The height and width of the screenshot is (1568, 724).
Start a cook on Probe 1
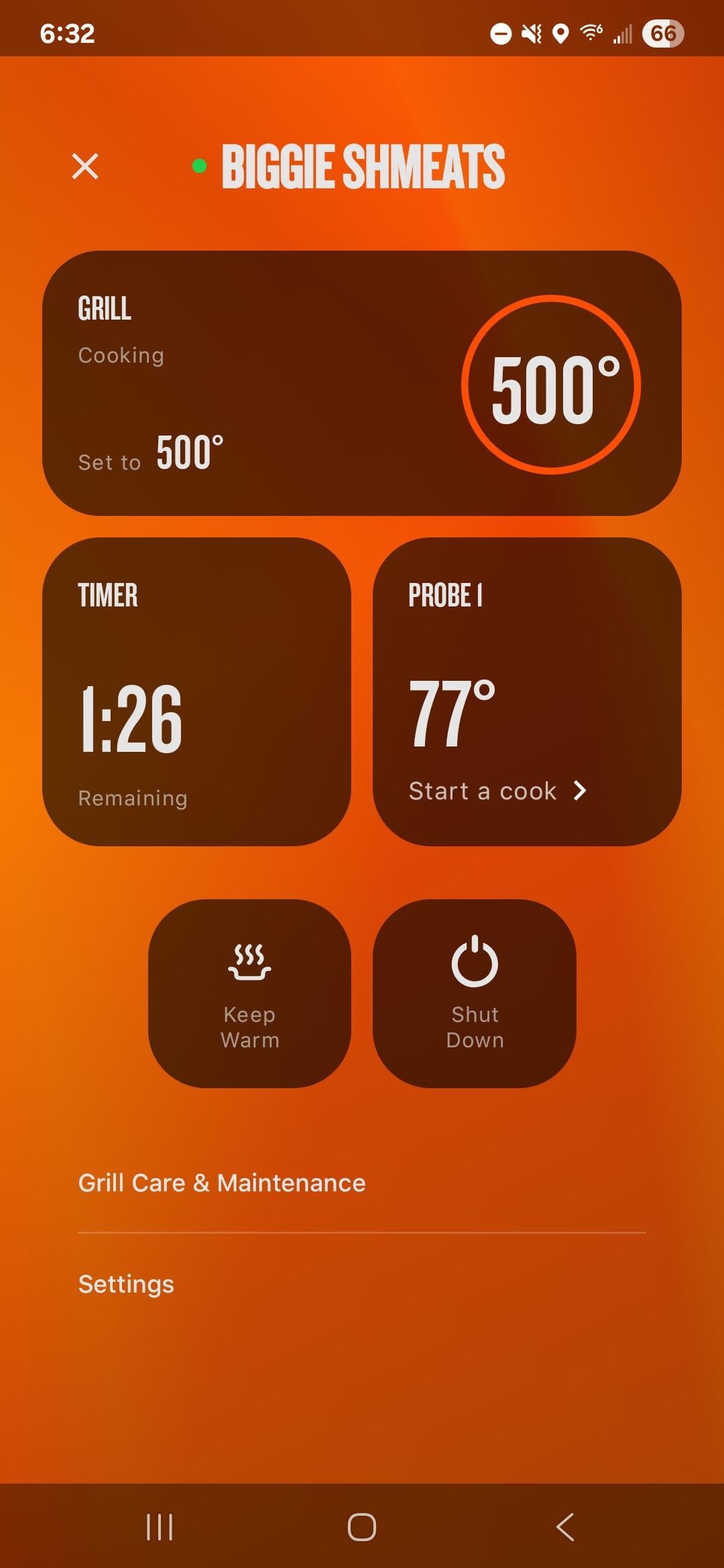point(498,791)
